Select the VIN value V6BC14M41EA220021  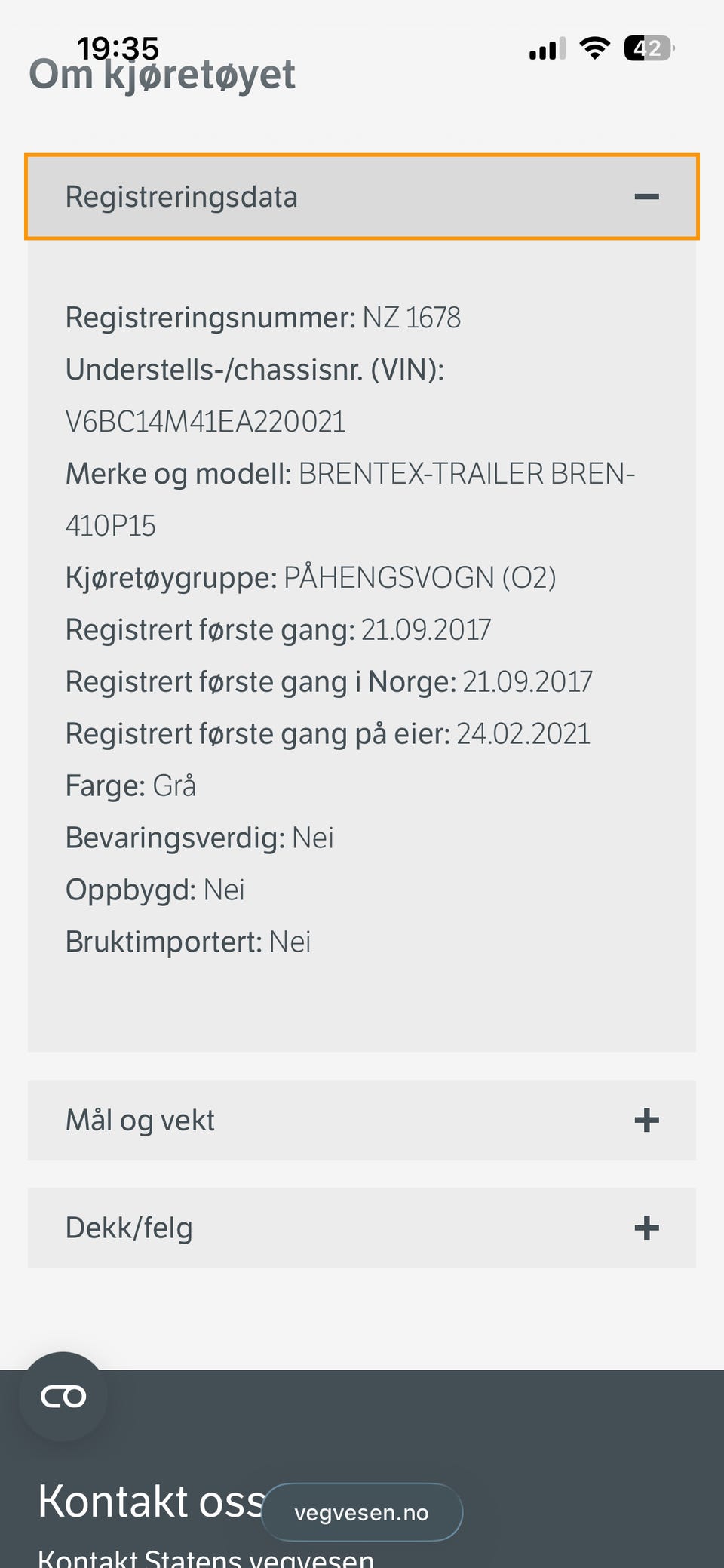click(205, 421)
